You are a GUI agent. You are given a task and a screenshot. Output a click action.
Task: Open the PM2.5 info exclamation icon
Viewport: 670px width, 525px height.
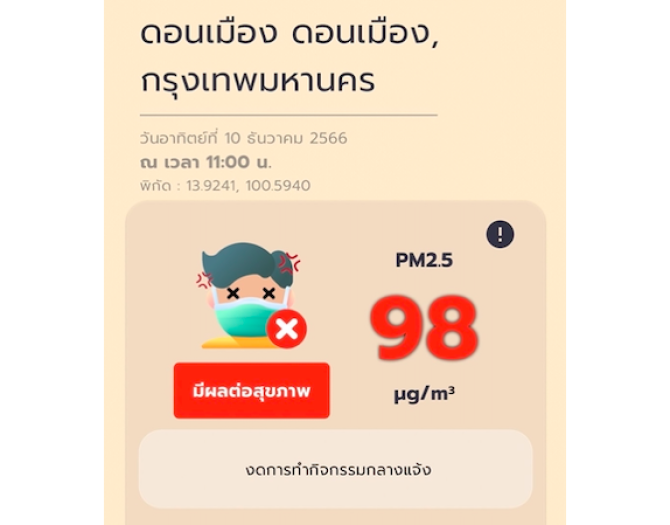pyautogui.click(x=500, y=235)
